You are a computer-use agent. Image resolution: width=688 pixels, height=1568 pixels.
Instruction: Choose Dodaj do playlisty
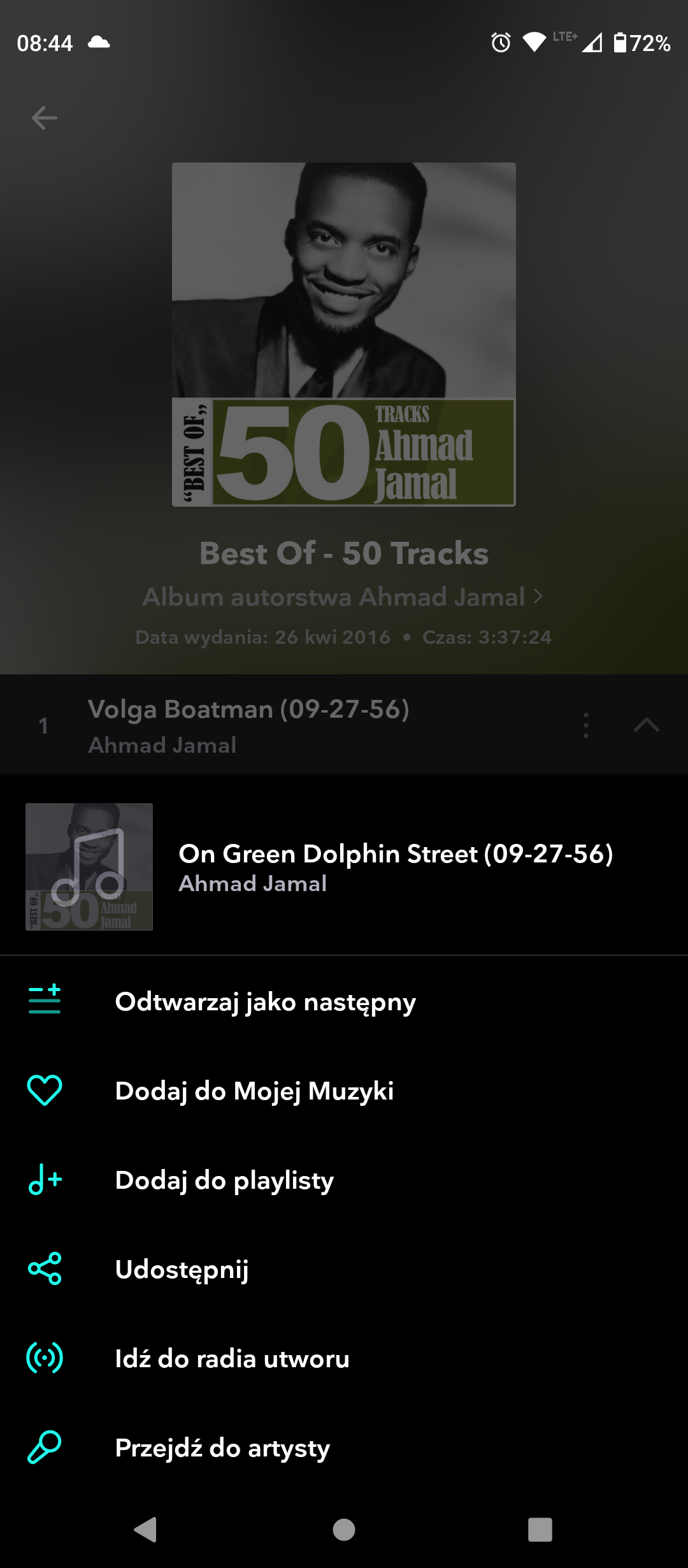coord(224,1180)
